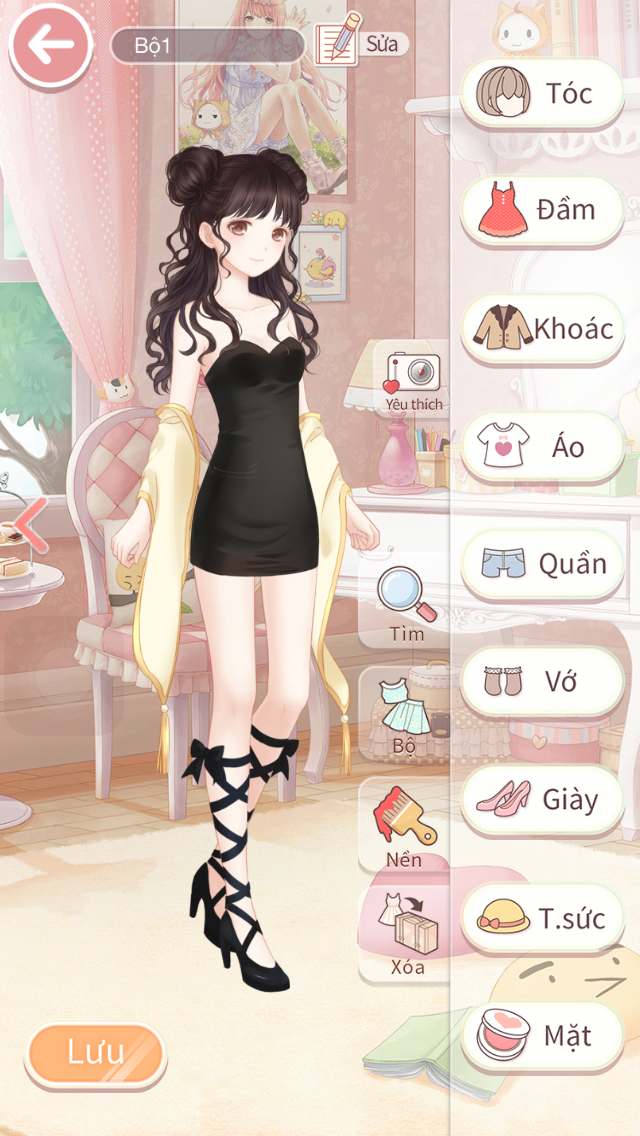Save the outfit with Lưu

(x=96, y=1052)
